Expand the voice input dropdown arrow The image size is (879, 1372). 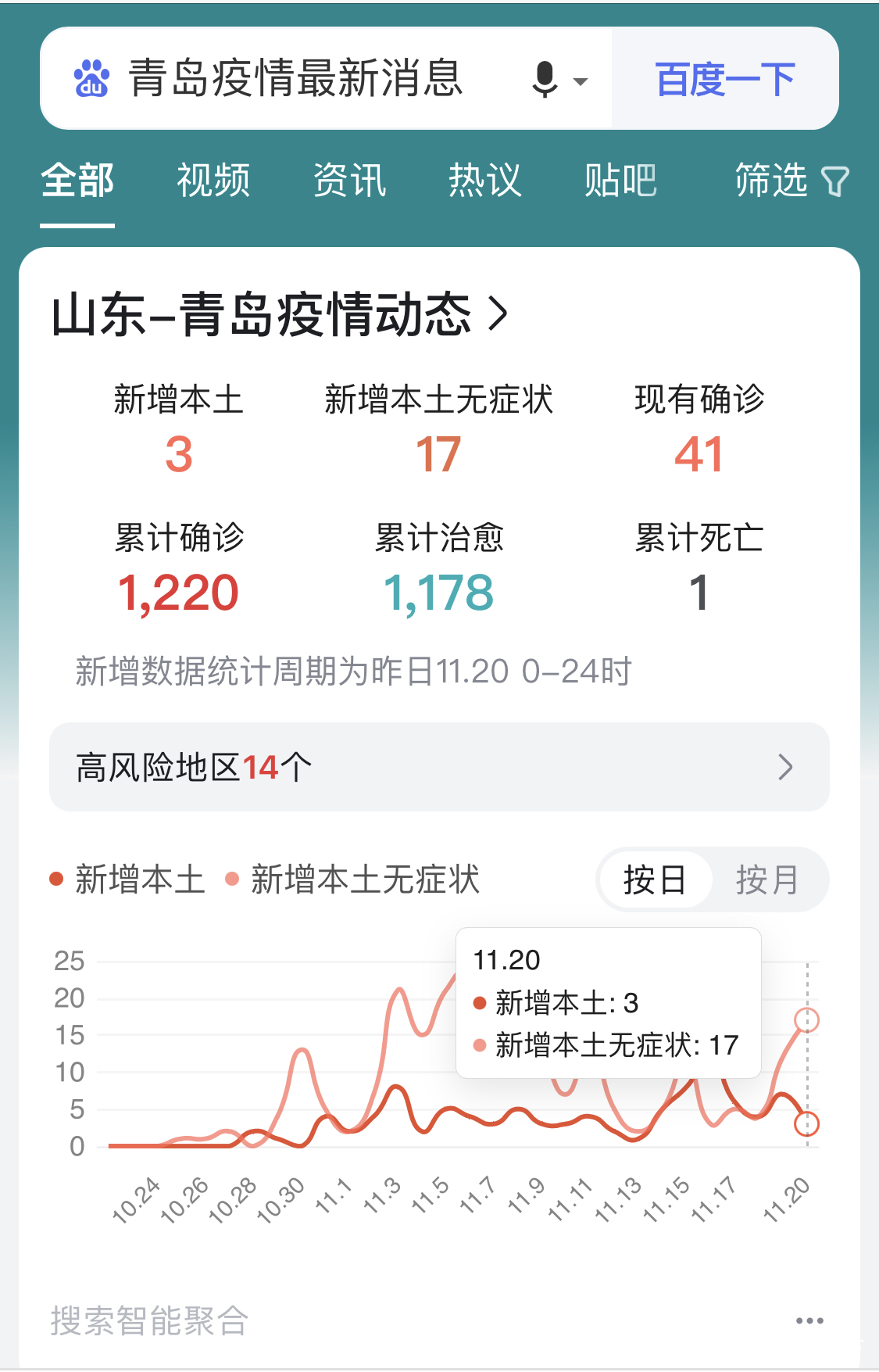[581, 81]
